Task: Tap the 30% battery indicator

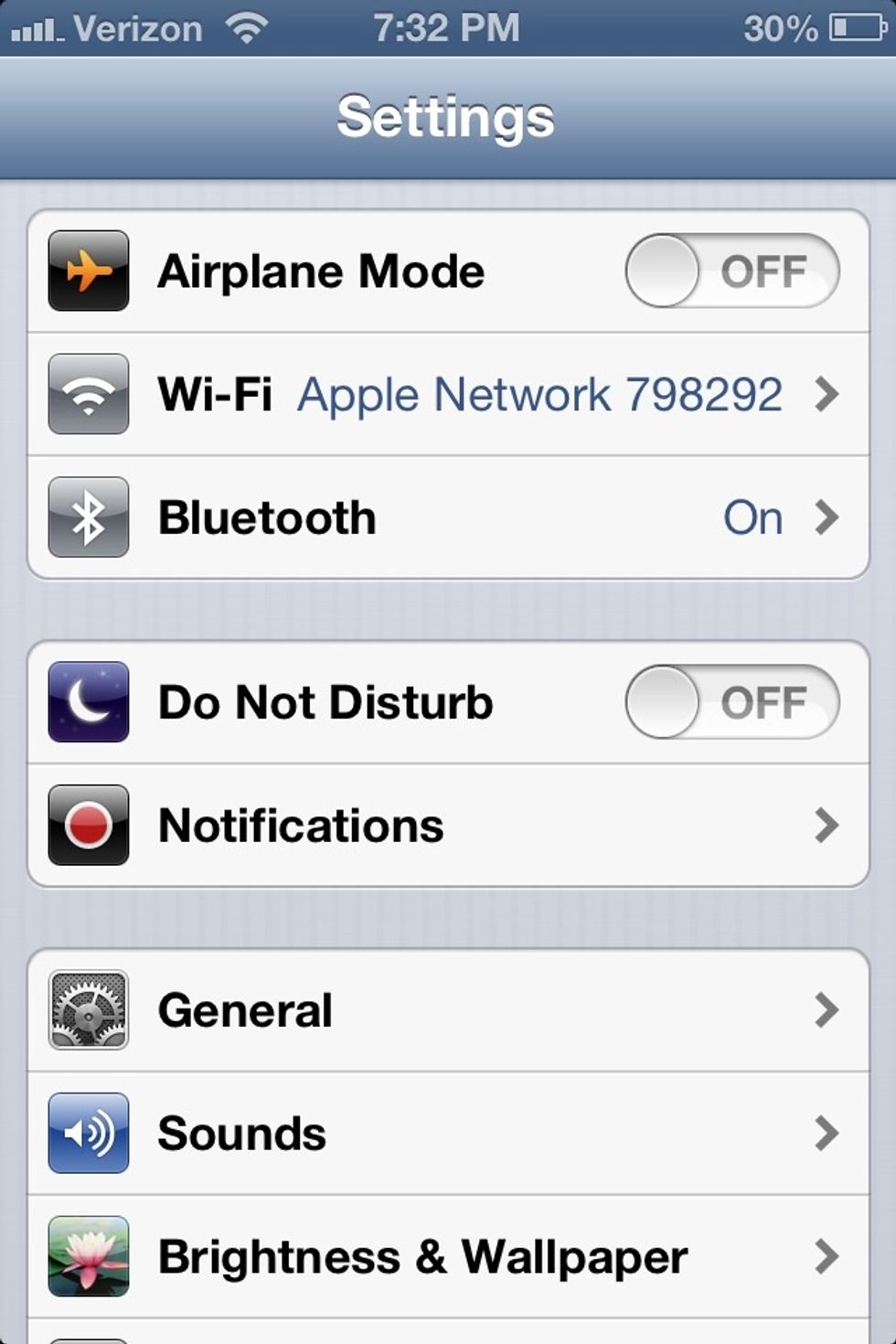Action: (x=809, y=28)
